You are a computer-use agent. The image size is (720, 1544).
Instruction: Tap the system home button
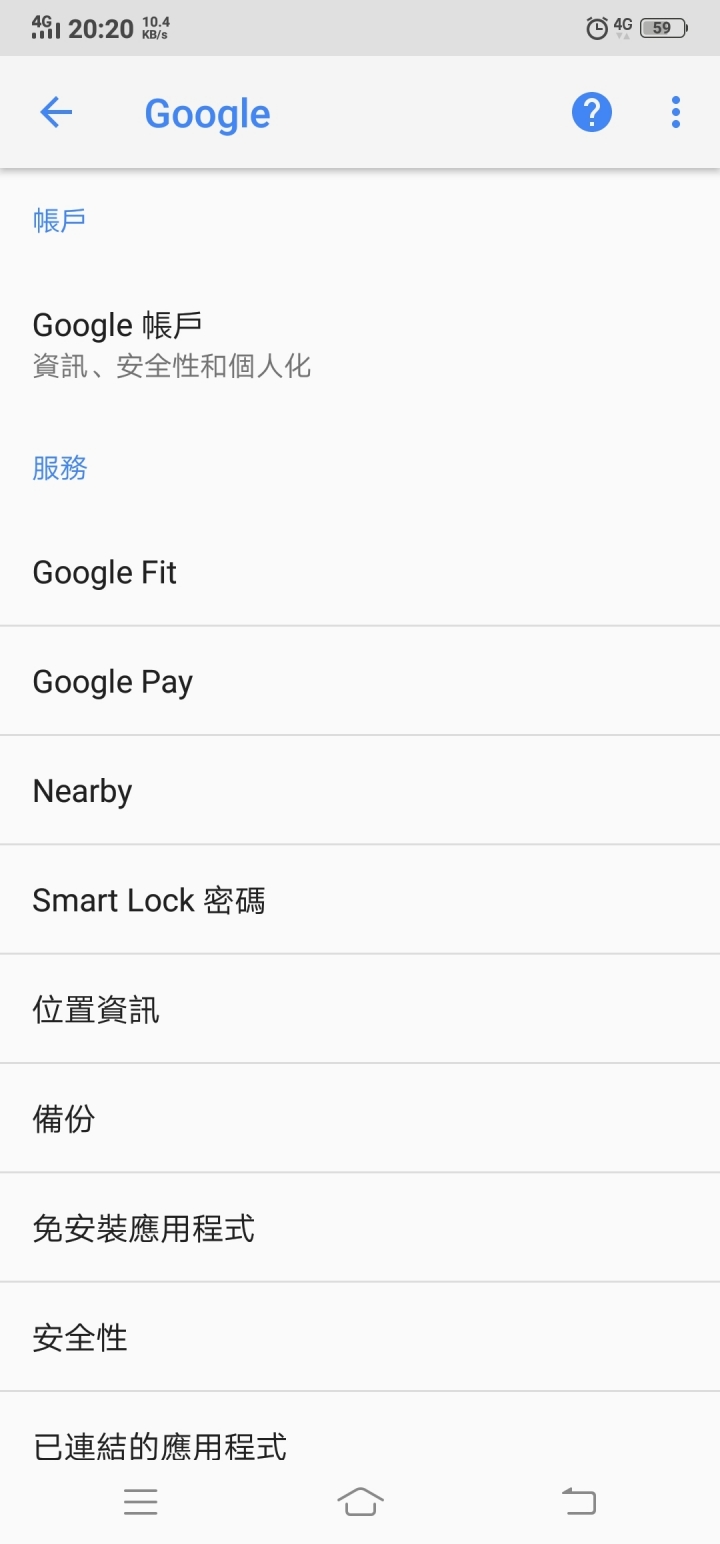[361, 1501]
